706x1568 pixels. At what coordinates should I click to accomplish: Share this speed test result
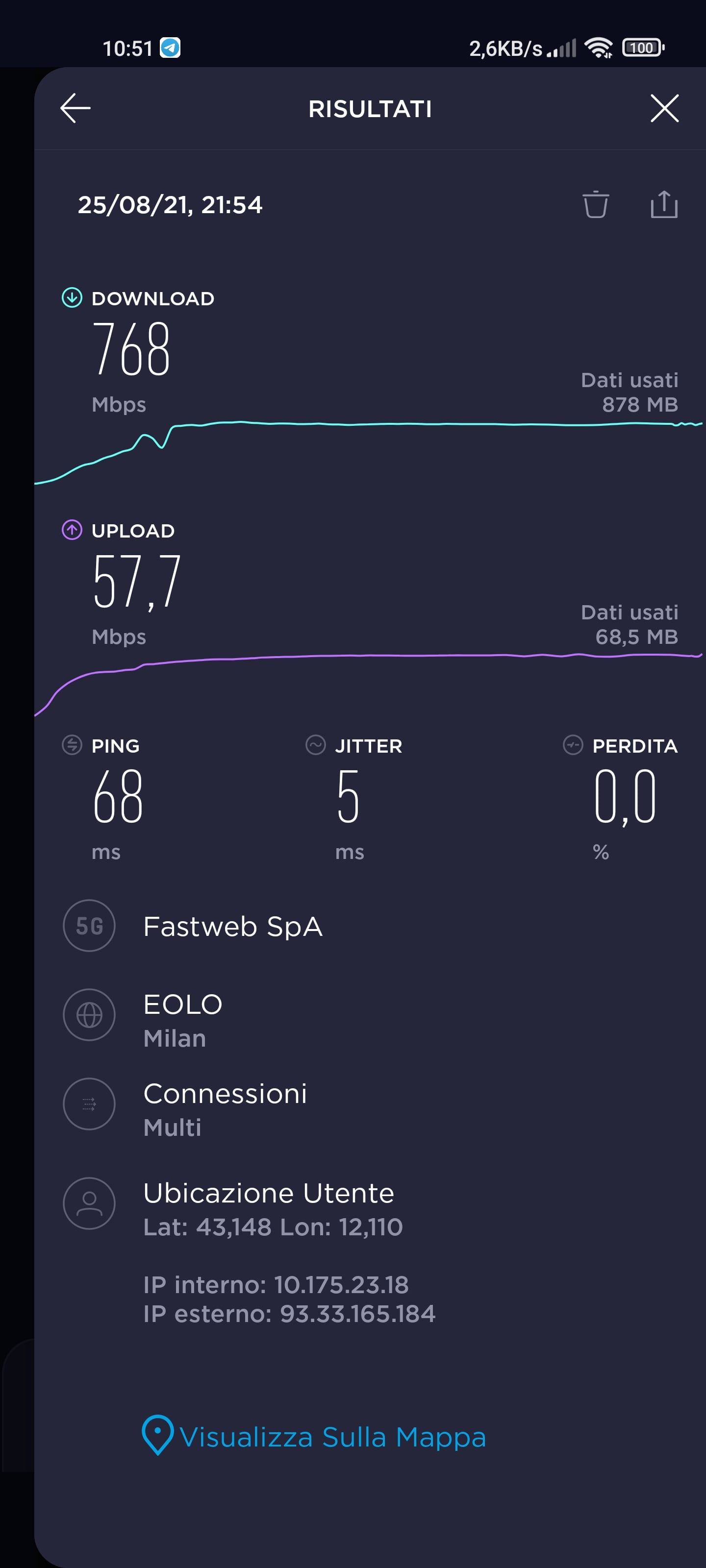pos(663,204)
